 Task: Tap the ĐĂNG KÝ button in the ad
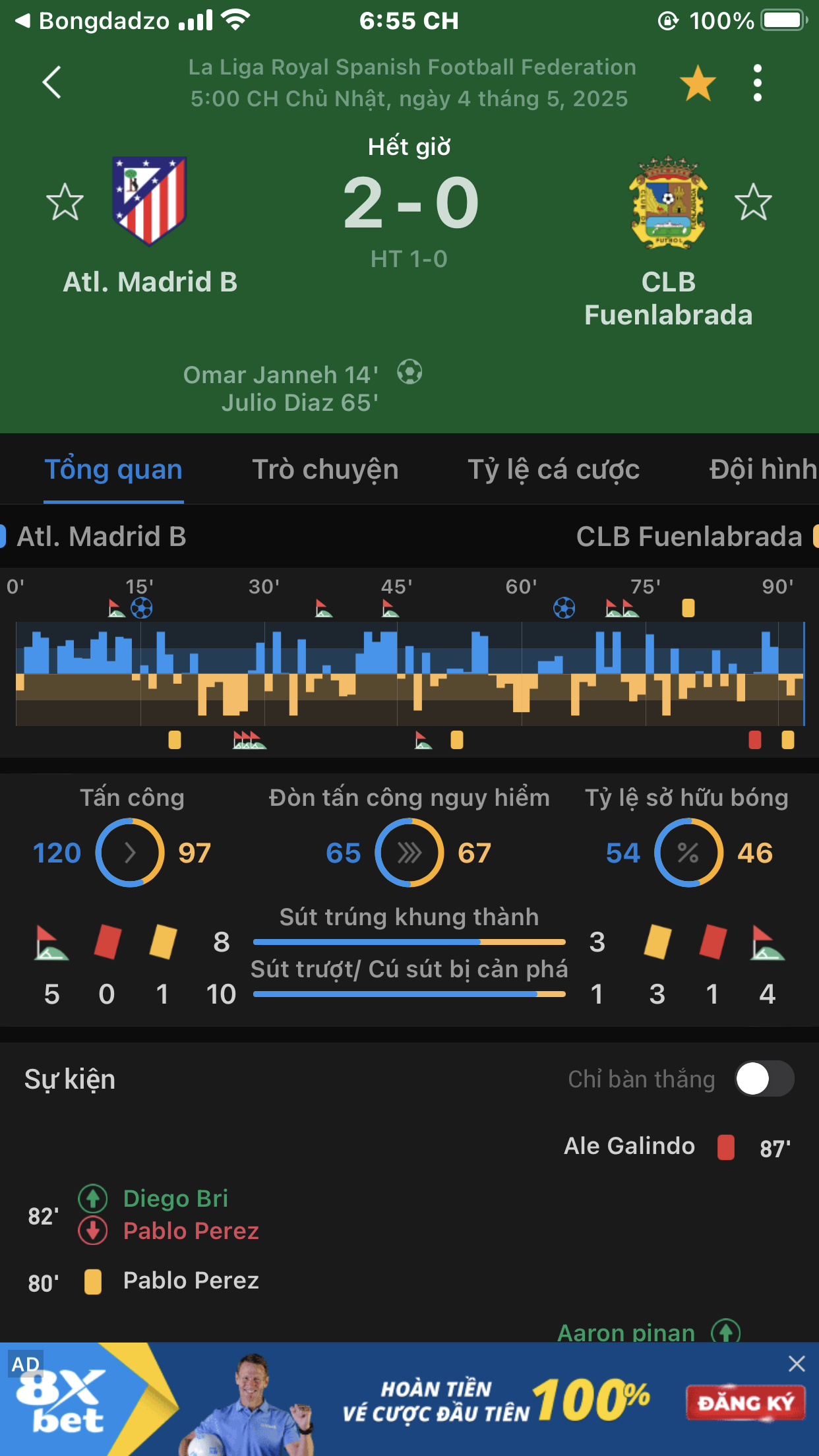(x=745, y=1403)
